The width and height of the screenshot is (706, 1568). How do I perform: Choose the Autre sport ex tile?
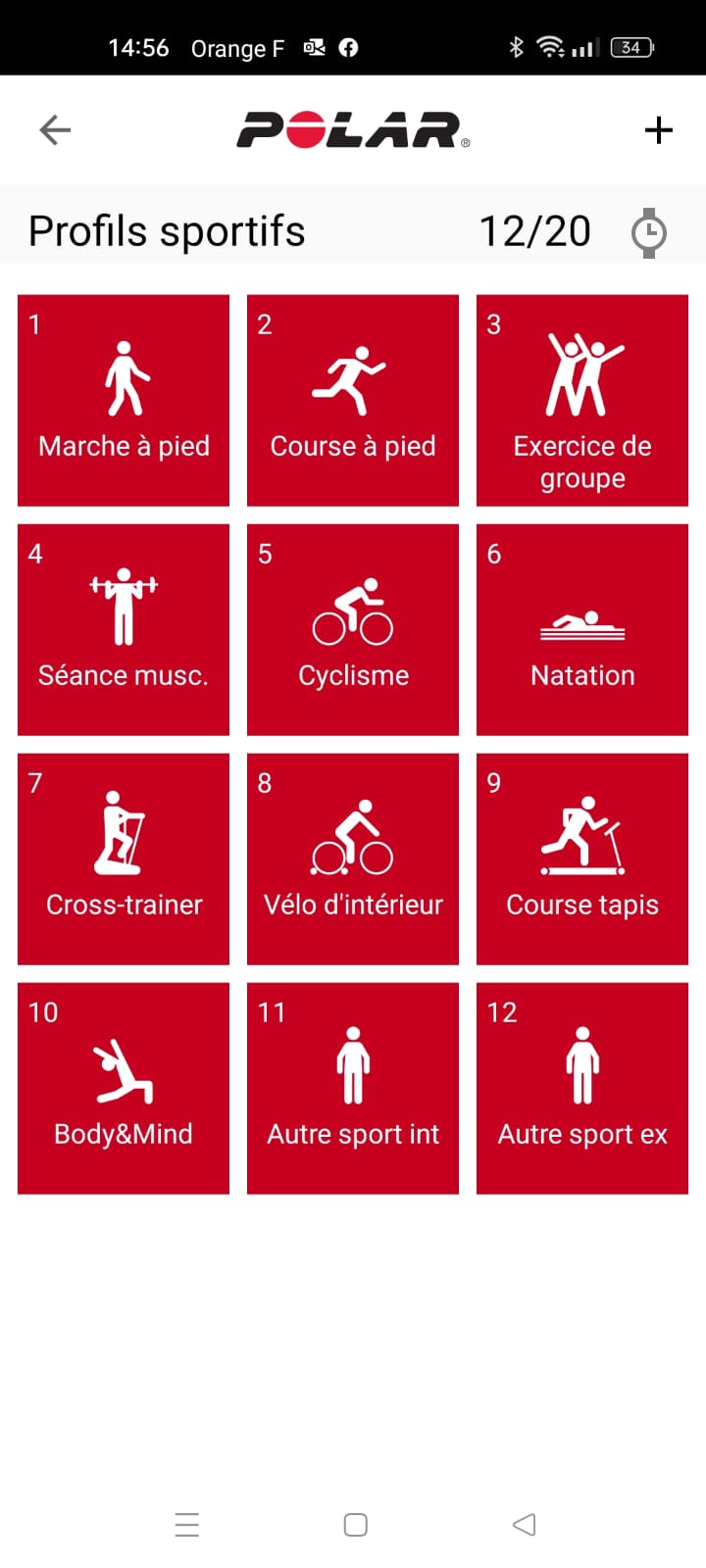(x=582, y=1088)
